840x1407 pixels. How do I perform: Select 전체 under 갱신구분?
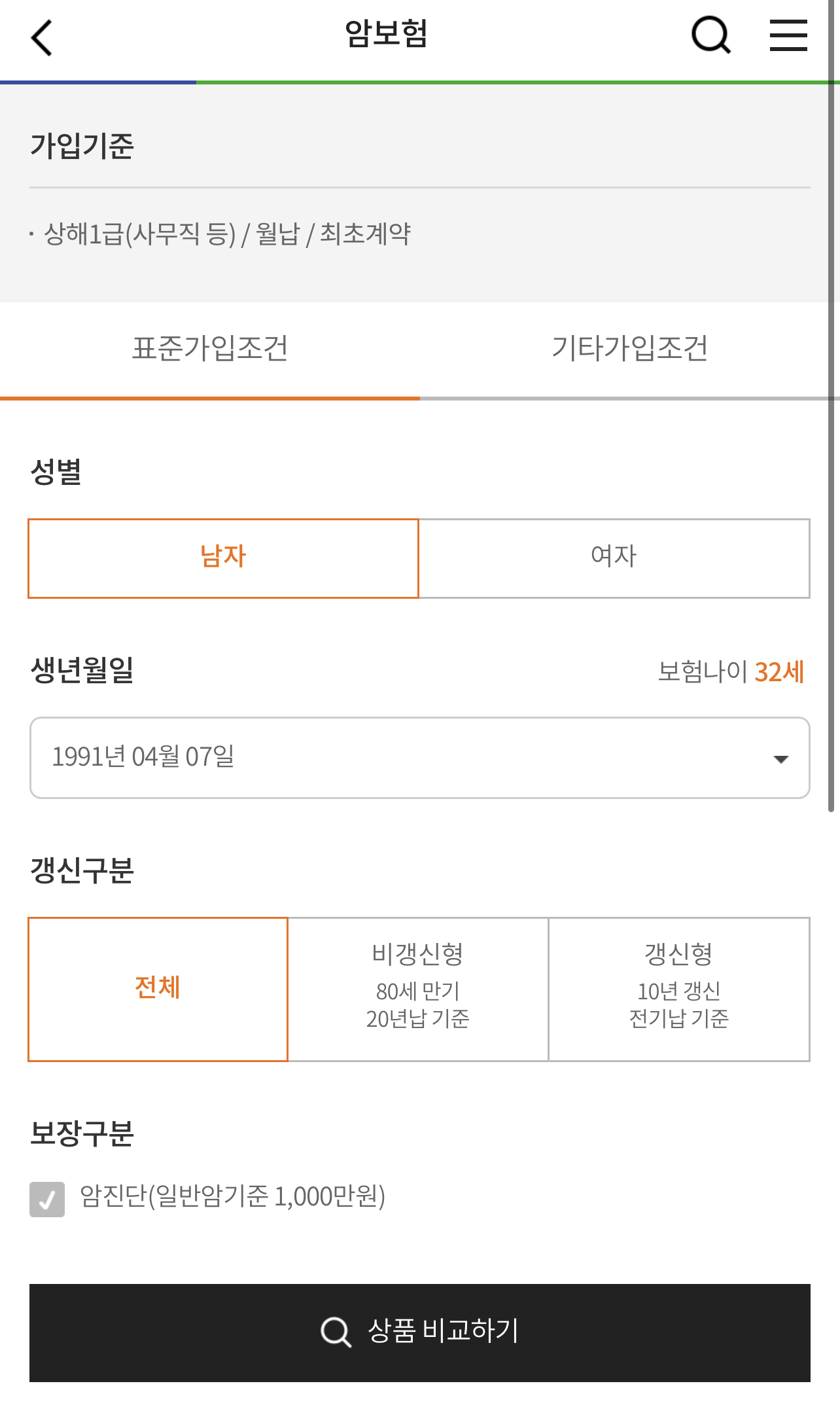pos(158,988)
